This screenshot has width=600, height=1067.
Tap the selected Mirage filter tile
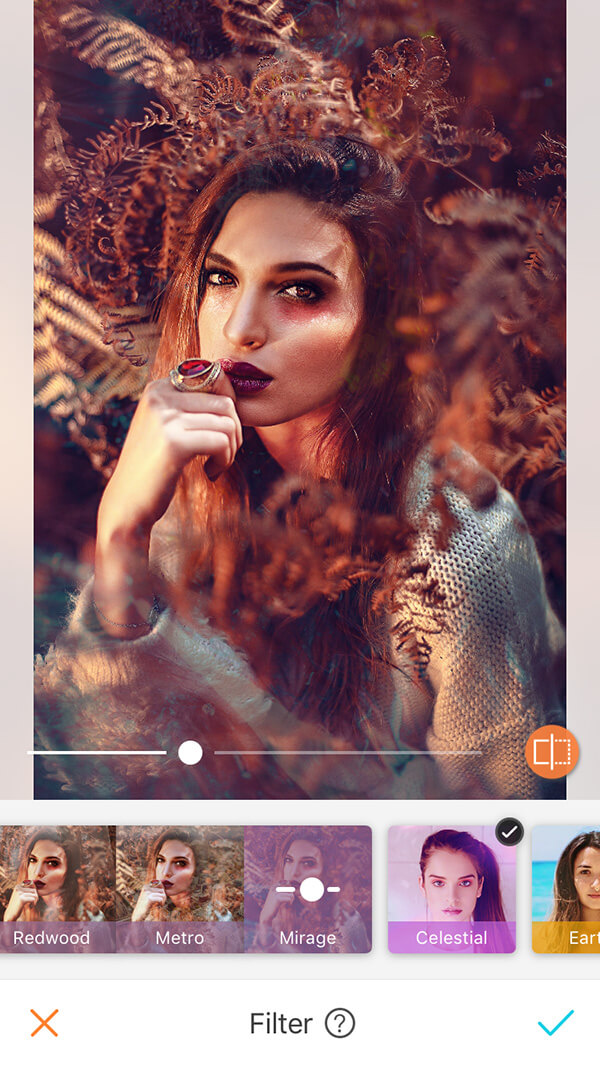click(x=308, y=889)
